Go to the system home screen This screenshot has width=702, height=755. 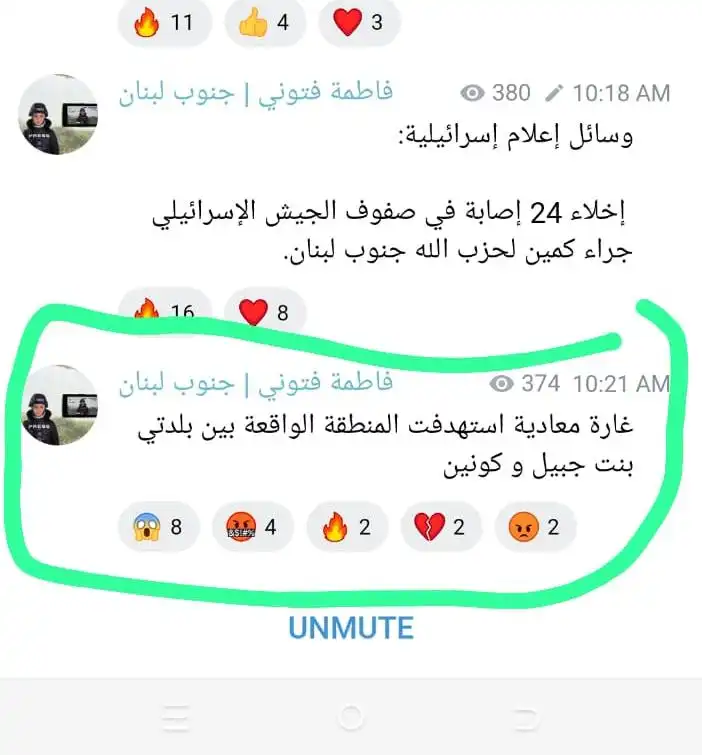pos(351,717)
